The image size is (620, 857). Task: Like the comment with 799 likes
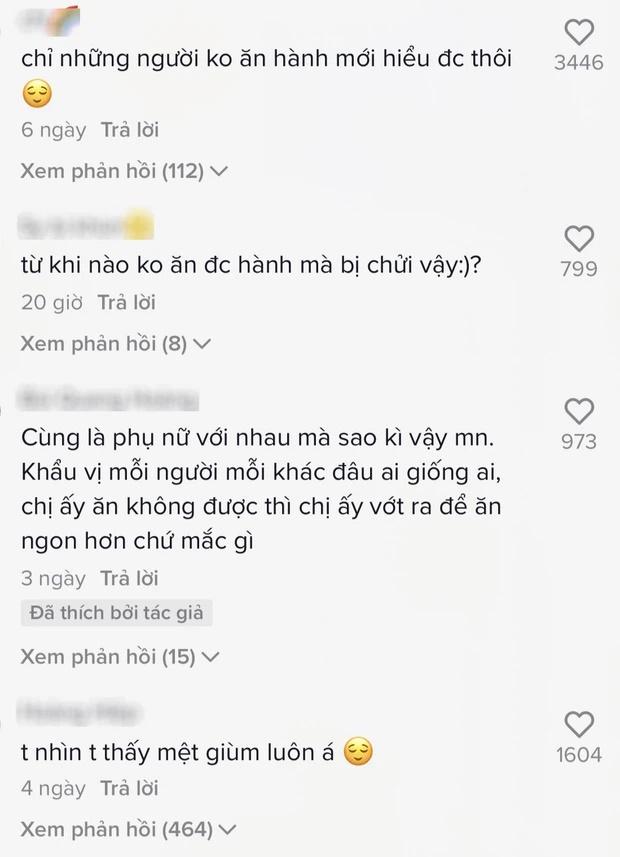click(x=579, y=238)
